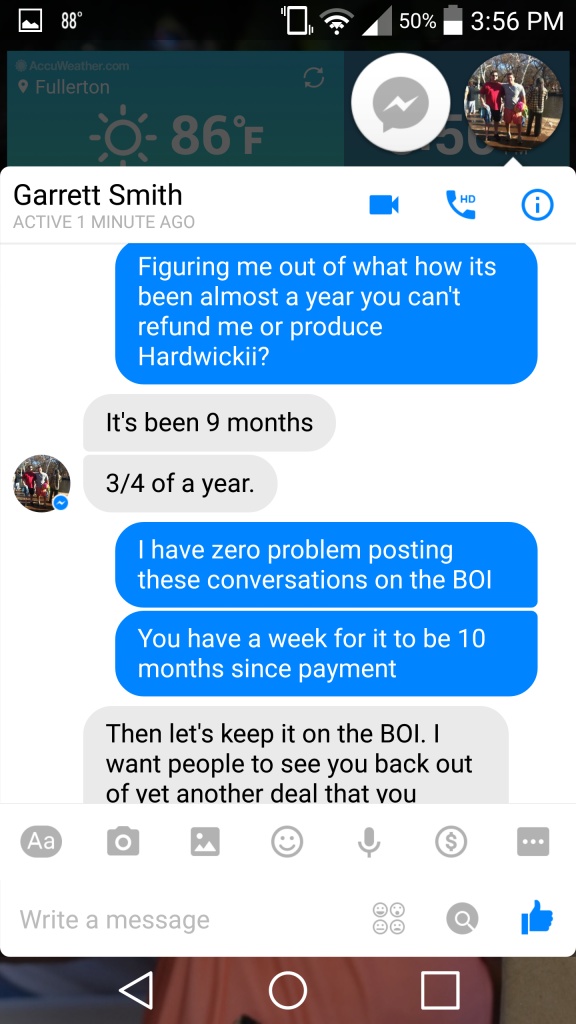Open the four-face emoji selector
Viewport: 576px width, 1024px height.
pyautogui.click(x=389, y=919)
